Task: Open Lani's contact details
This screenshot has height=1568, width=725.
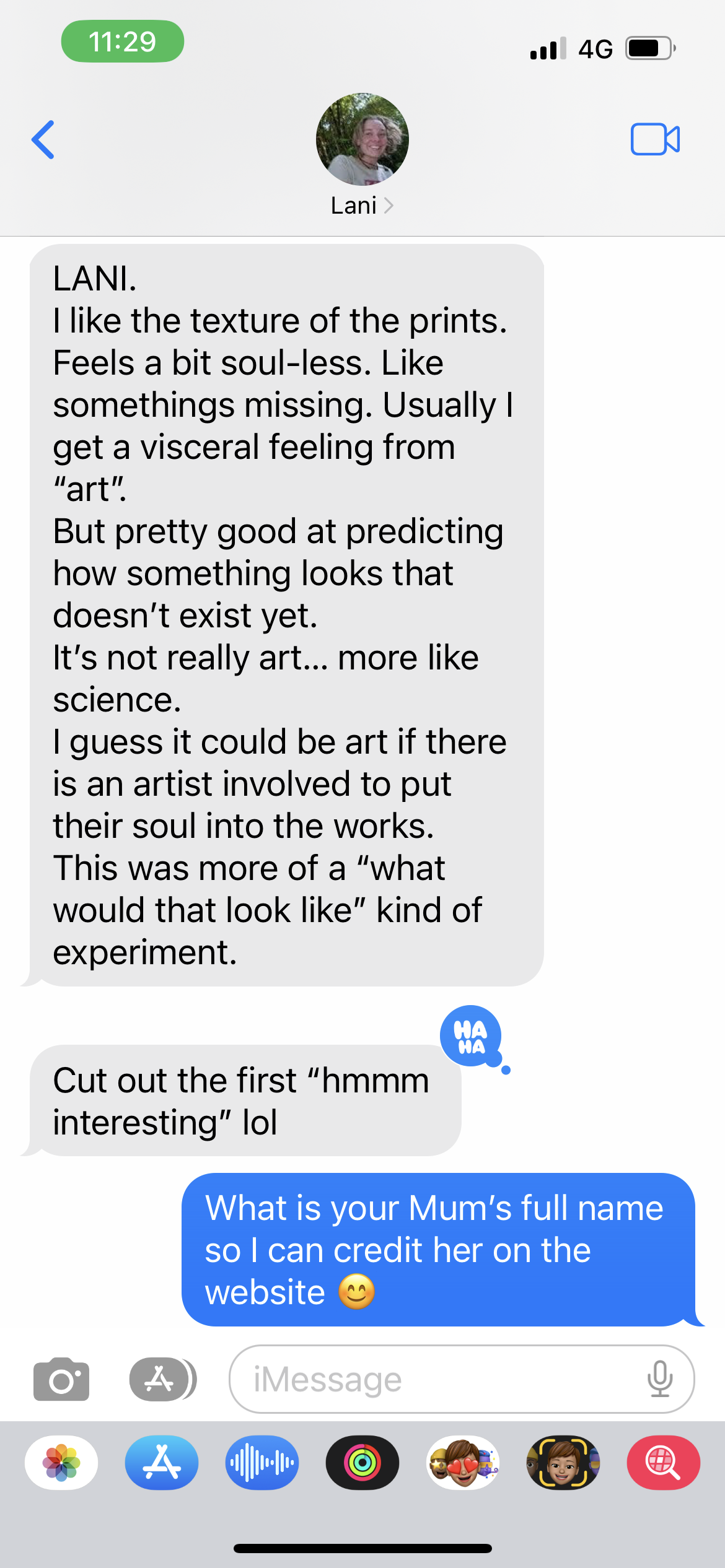Action: 362,205
